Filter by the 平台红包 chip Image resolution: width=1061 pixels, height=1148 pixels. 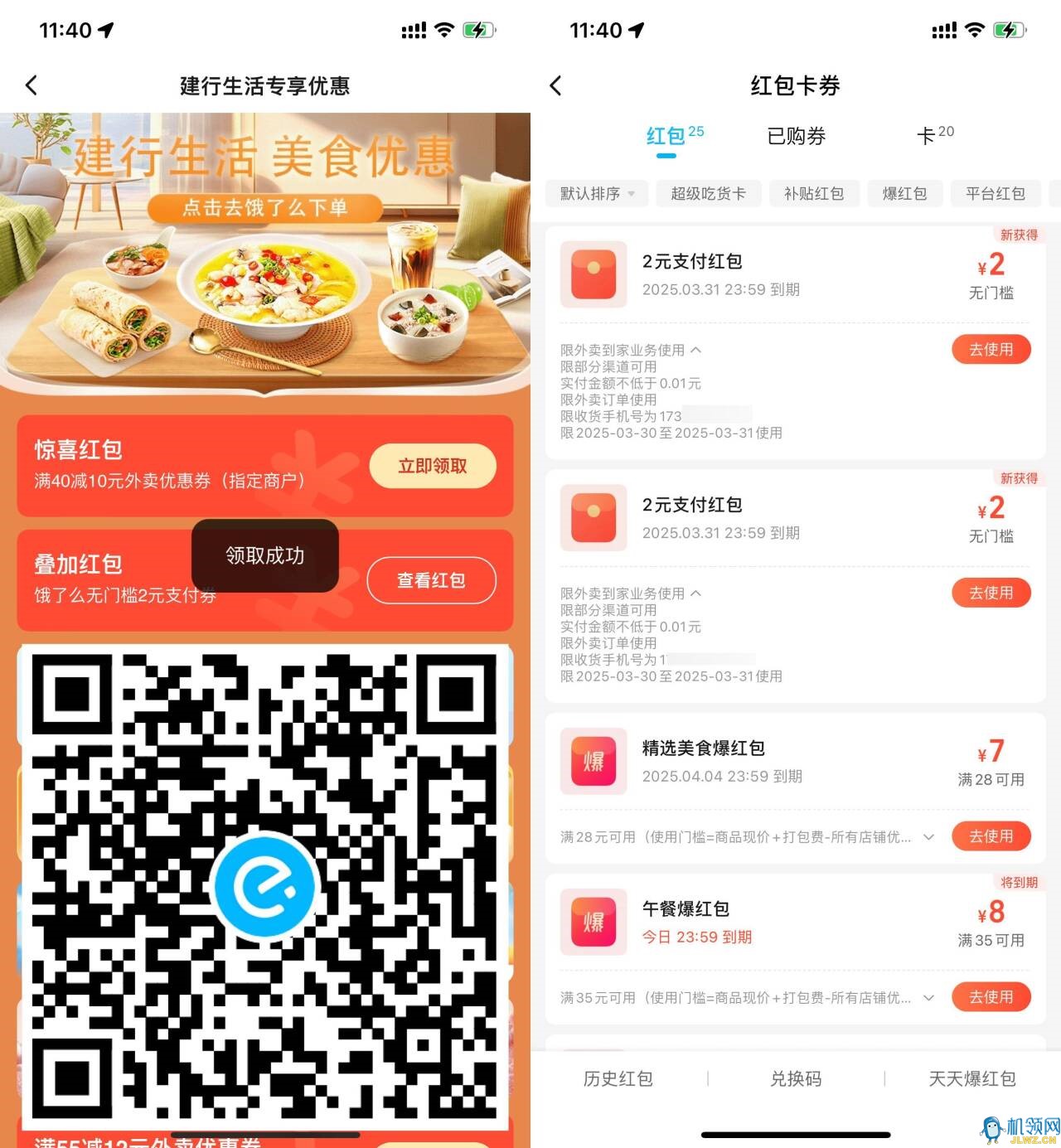(x=995, y=193)
